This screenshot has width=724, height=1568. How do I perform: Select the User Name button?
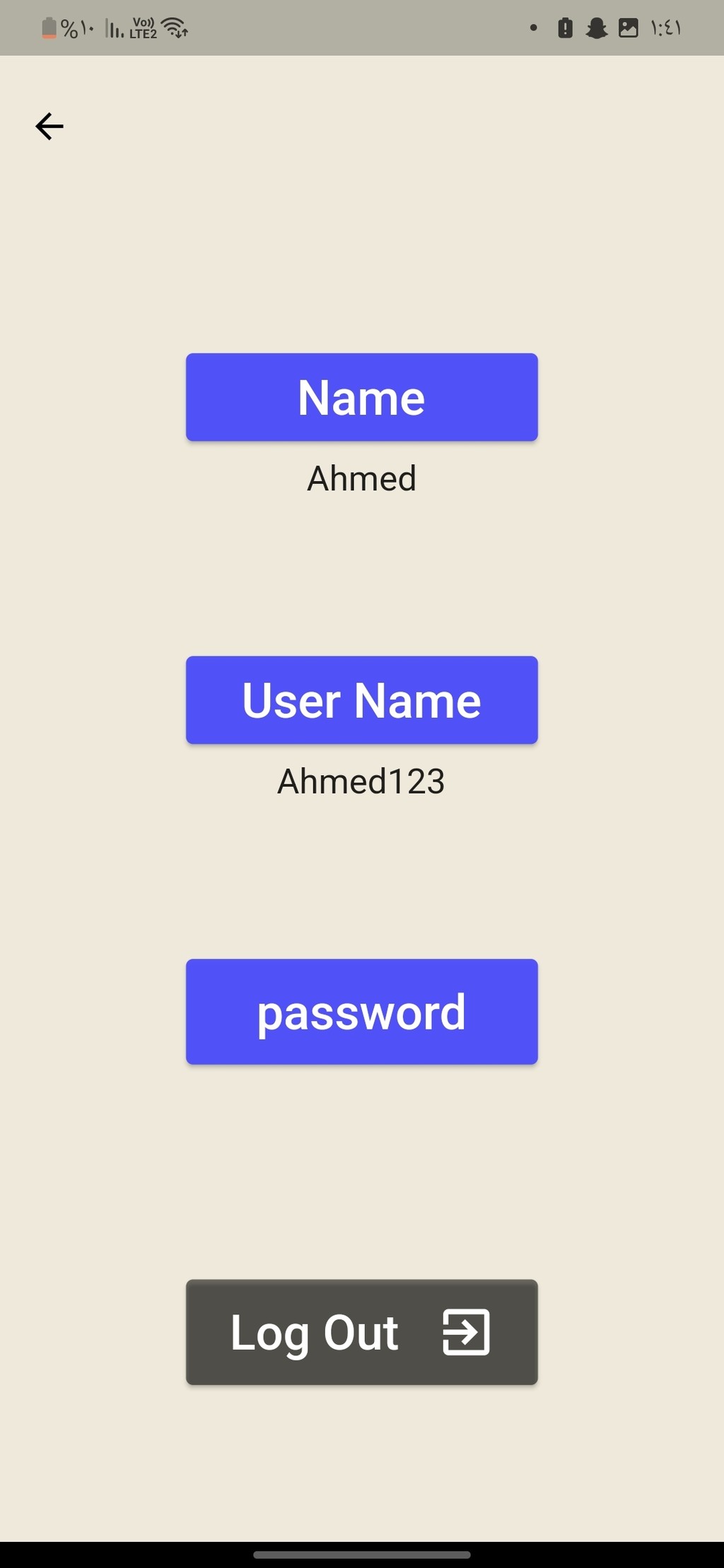361,700
